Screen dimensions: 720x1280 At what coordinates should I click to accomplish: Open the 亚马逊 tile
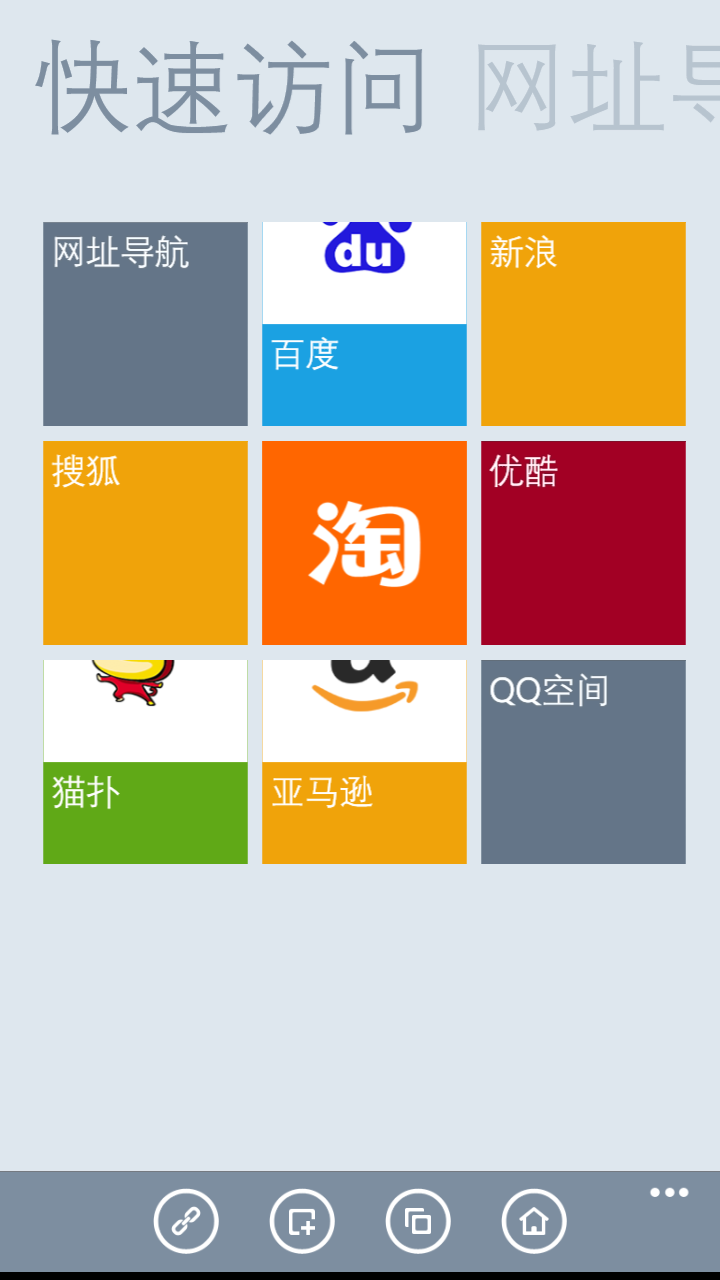[364, 761]
